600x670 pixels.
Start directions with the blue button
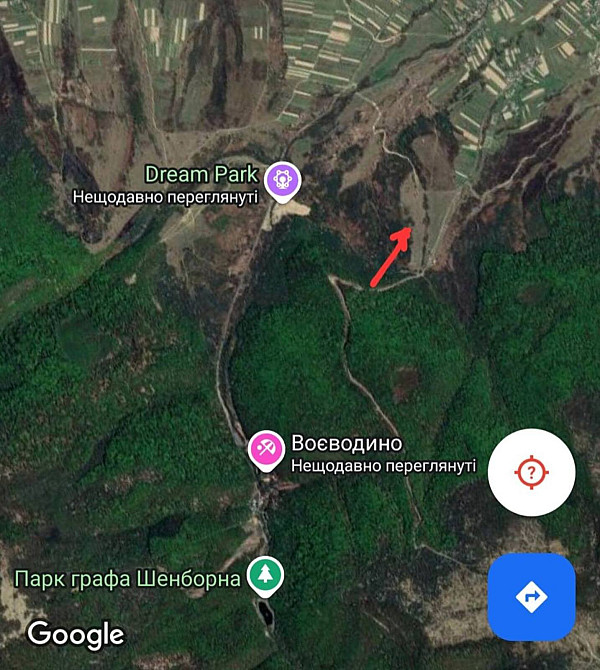[531, 597]
